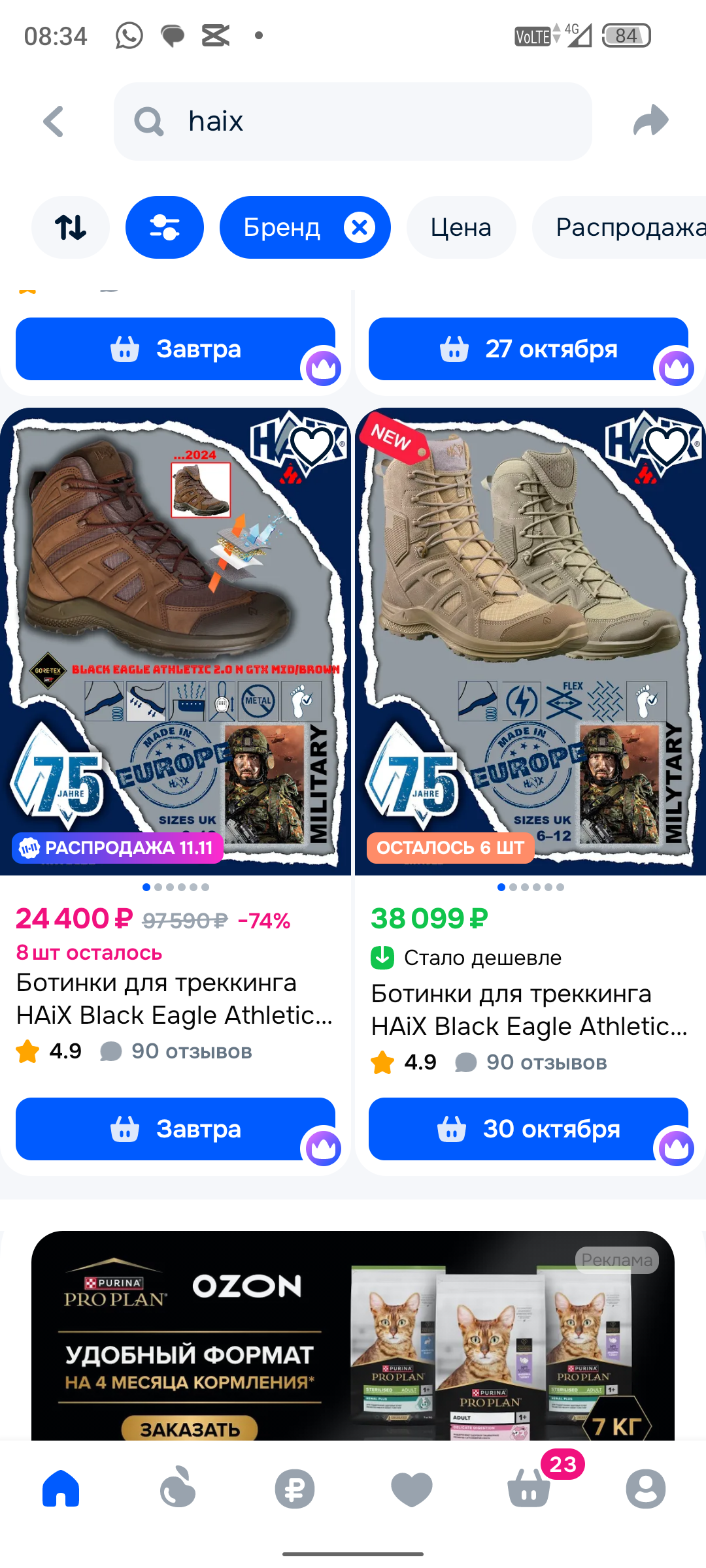This screenshot has height=1568, width=706.
Task: Tap the haix search field
Action: coord(353,122)
